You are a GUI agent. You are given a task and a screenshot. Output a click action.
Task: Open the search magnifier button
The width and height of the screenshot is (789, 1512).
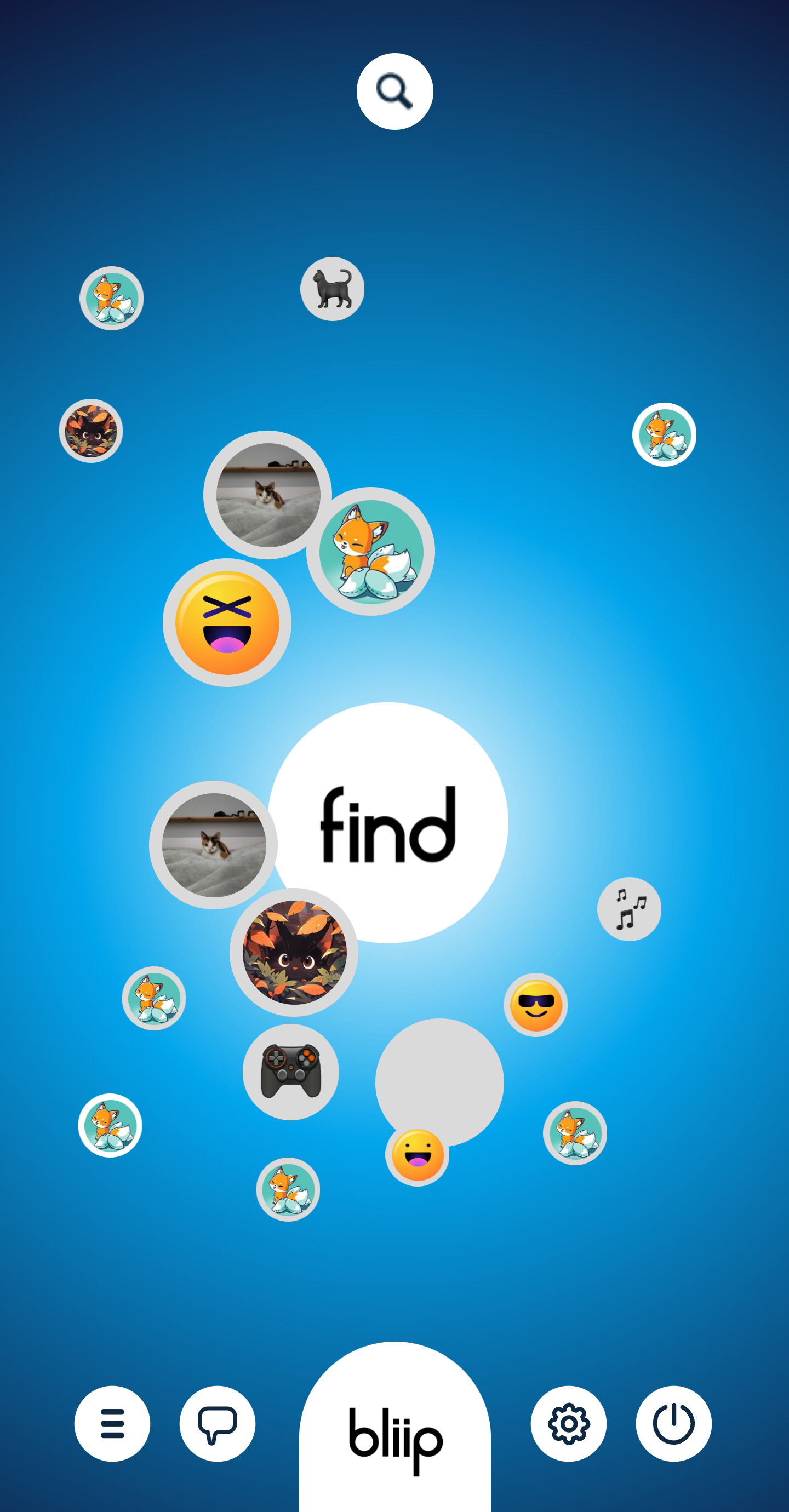pyautogui.click(x=395, y=91)
